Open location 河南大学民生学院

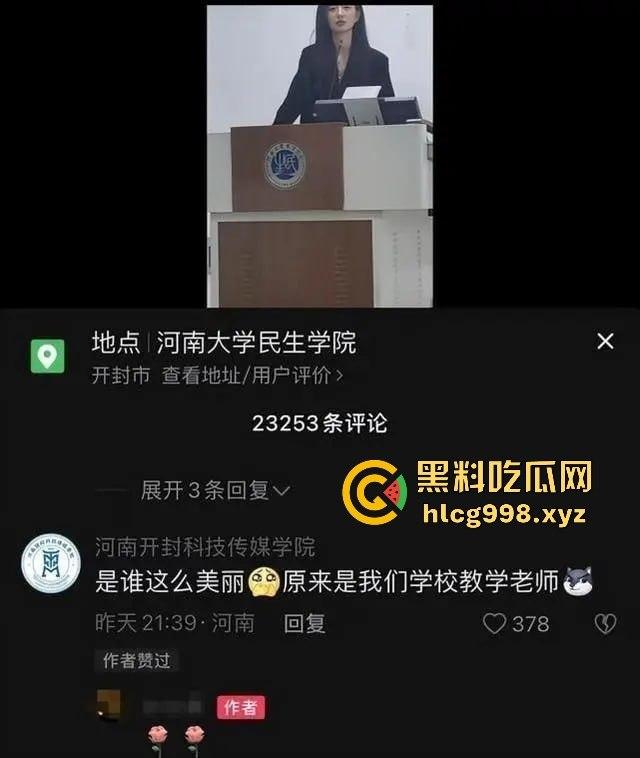(x=256, y=343)
